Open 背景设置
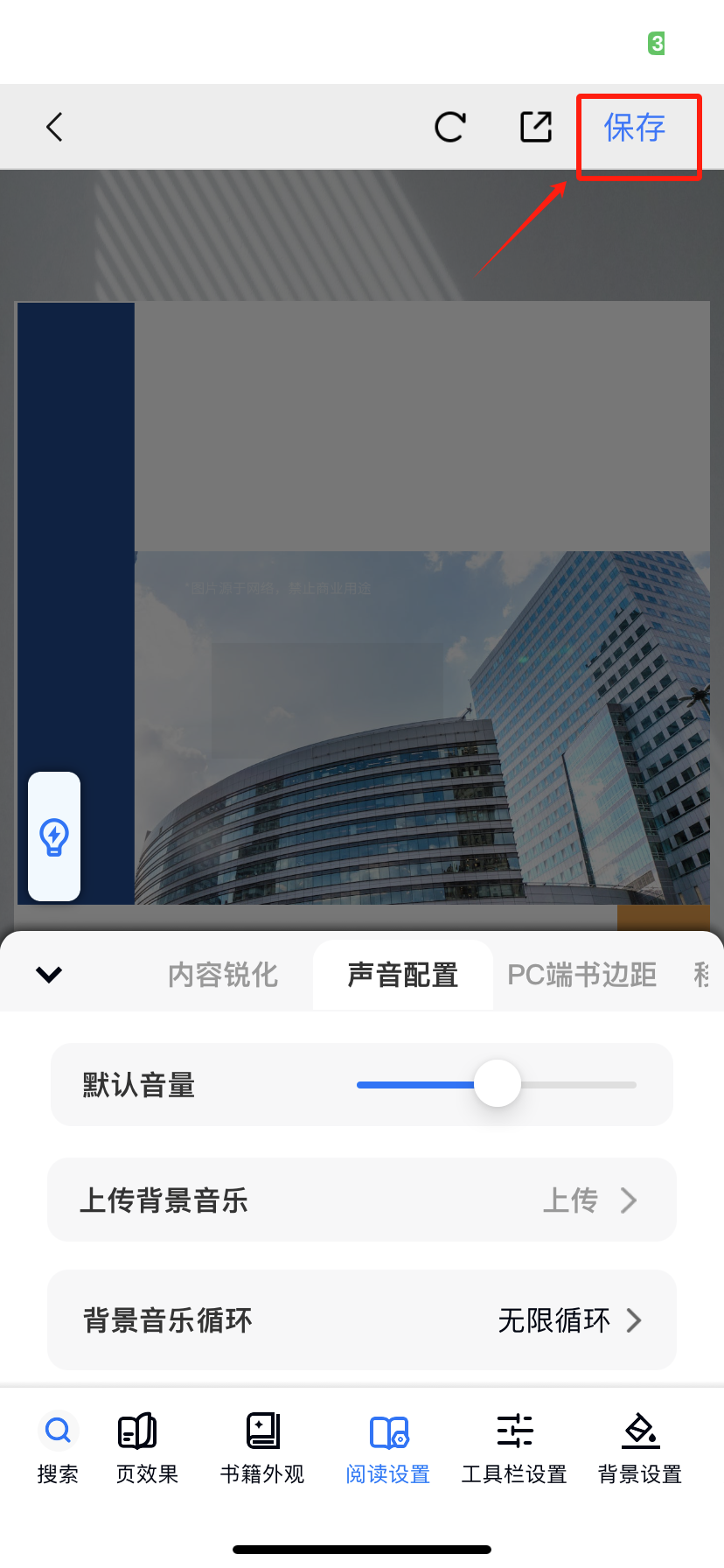Viewport: 724px width, 1568px height. tap(640, 1448)
